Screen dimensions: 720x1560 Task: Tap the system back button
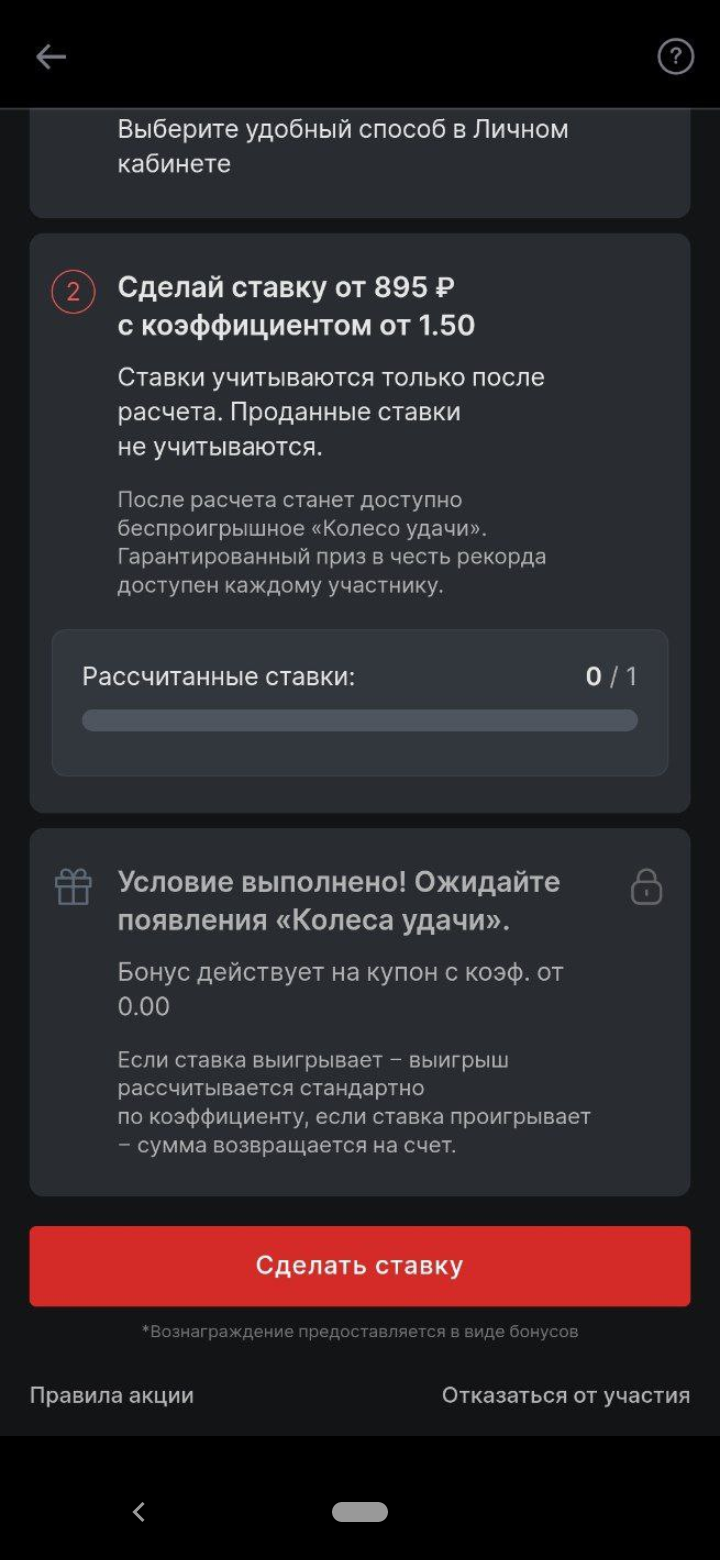(139, 1512)
